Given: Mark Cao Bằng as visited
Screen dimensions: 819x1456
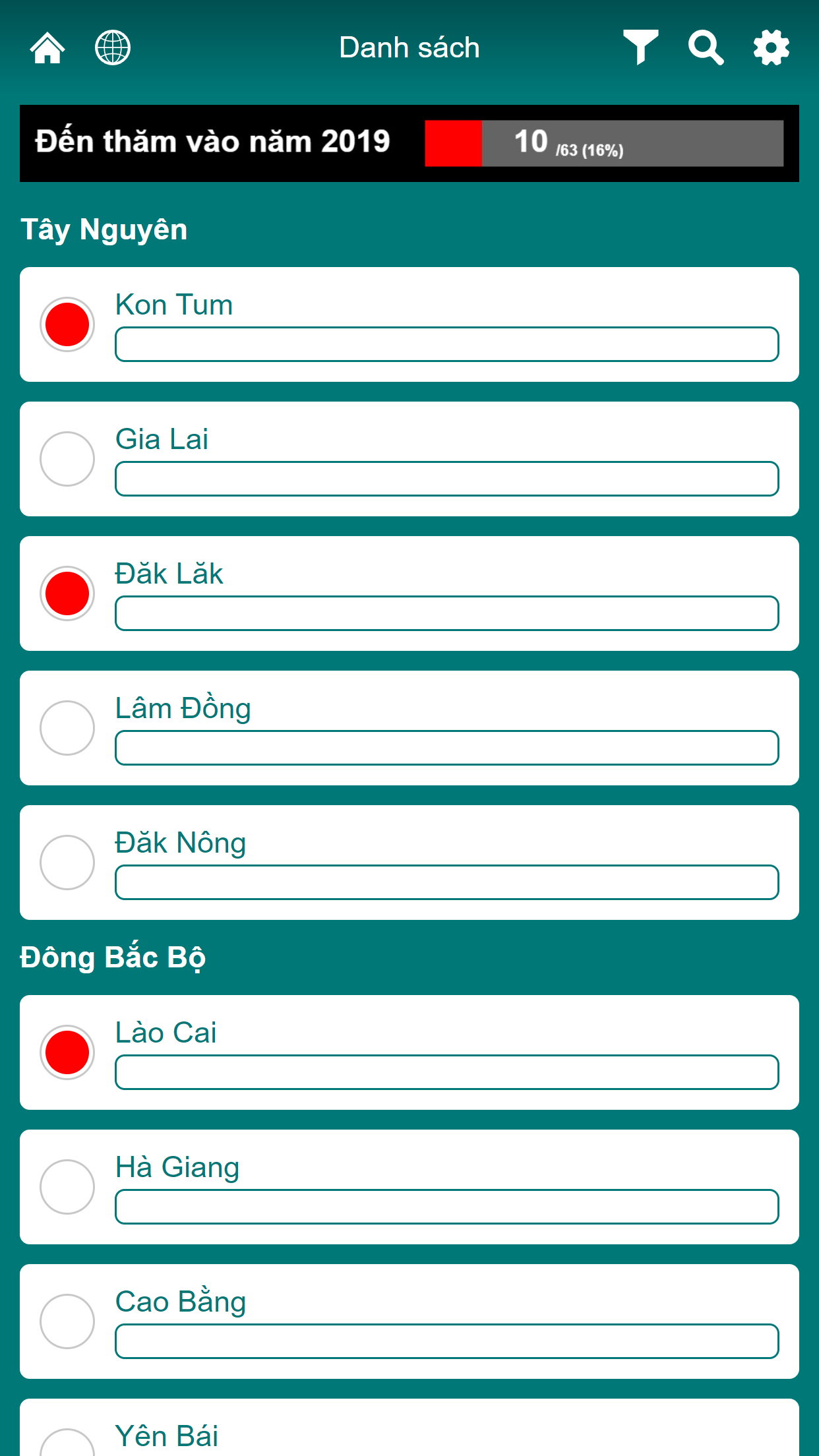Looking at the screenshot, I should tap(67, 1321).
